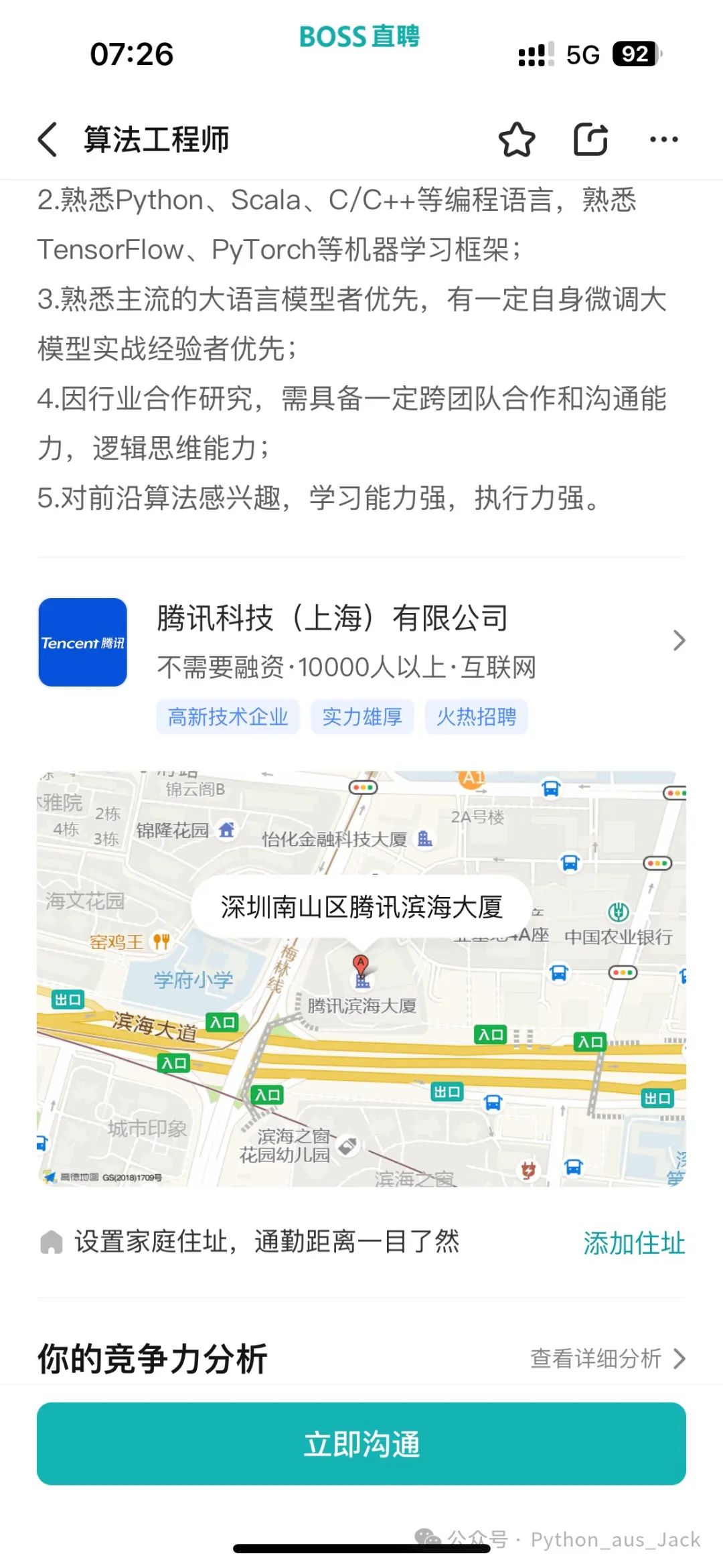This screenshot has width=723, height=1568.
Task: Tap the 立即沟通 button
Action: tap(361, 1443)
